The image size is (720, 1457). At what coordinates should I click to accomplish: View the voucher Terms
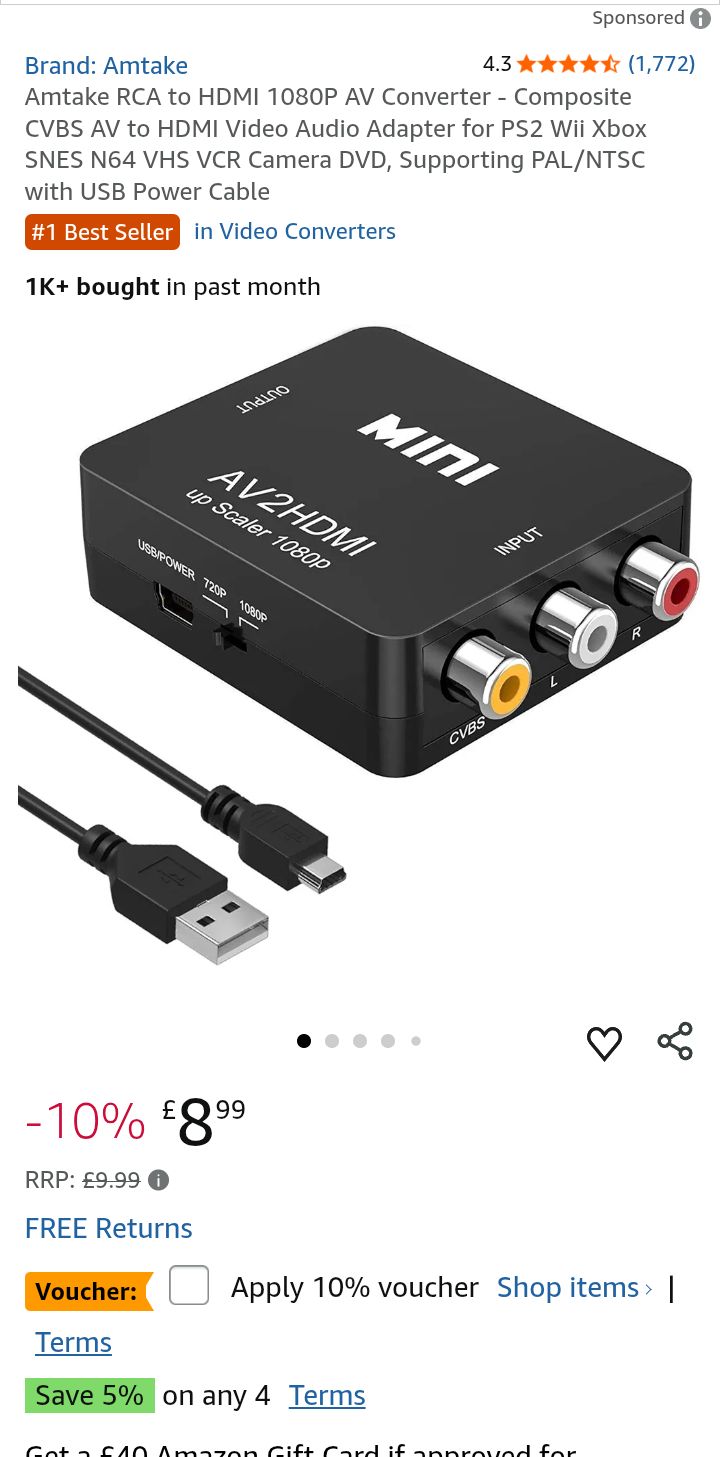pyautogui.click(x=73, y=1342)
